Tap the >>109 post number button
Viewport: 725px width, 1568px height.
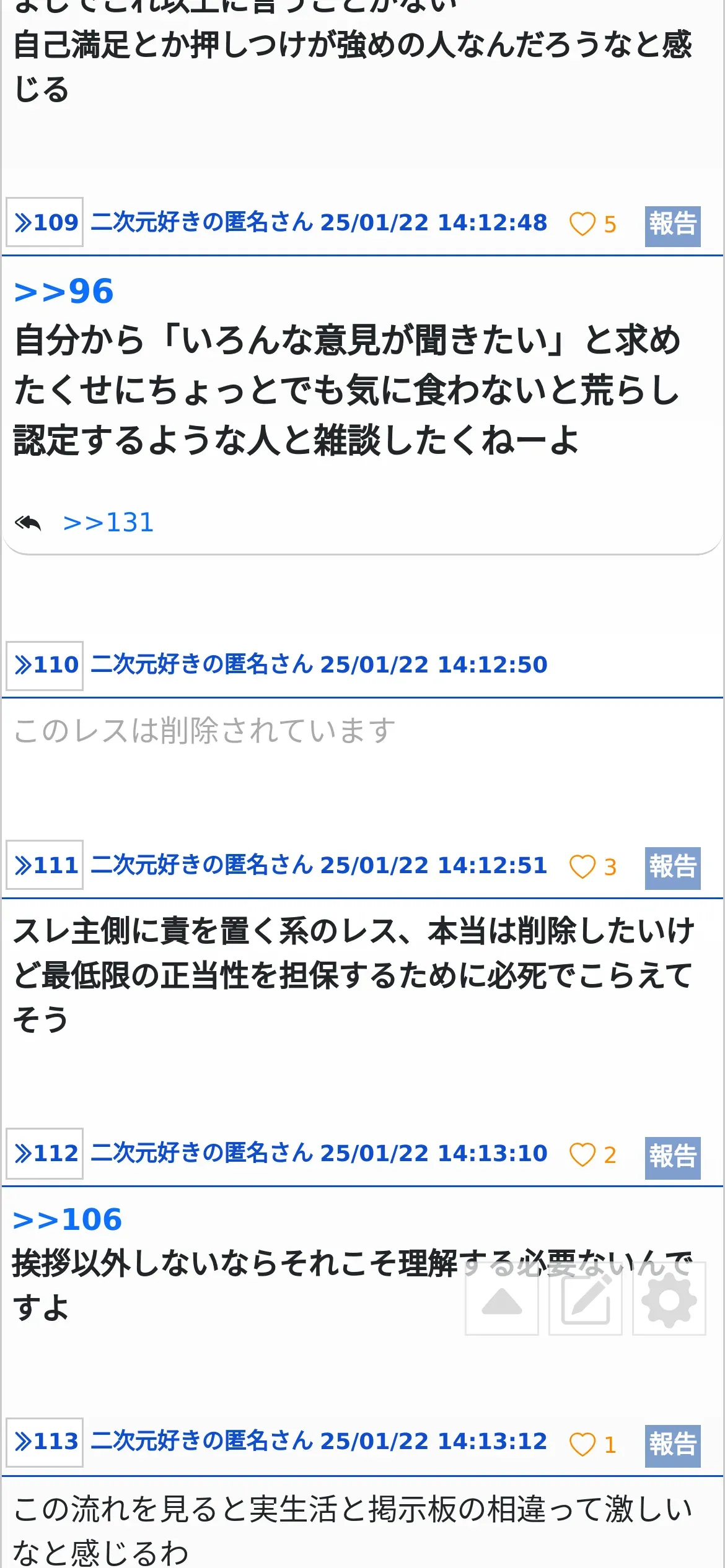pos(45,222)
